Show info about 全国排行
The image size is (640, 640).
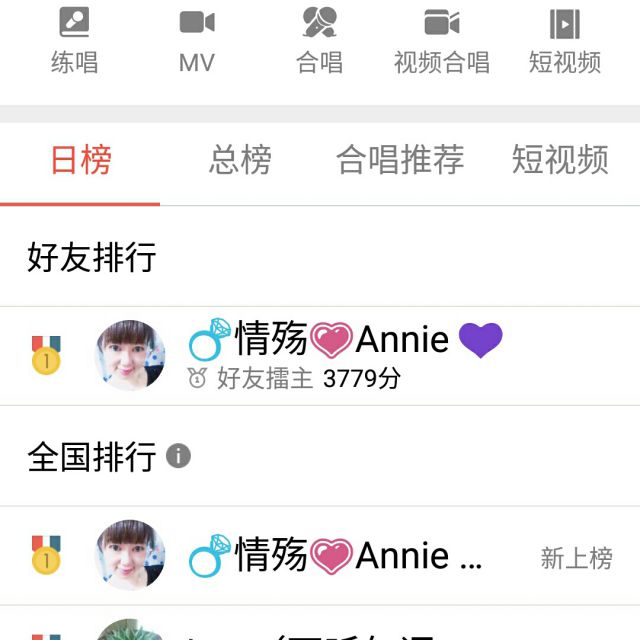pos(178,457)
